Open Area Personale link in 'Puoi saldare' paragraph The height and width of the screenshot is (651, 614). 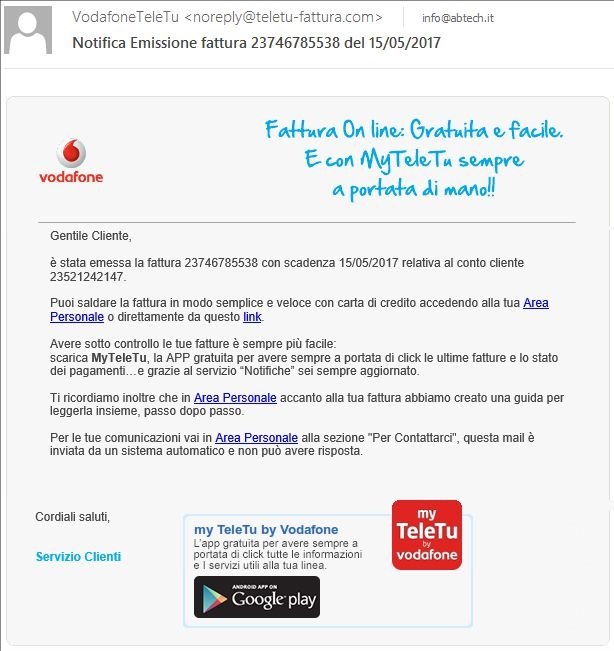click(x=535, y=303)
